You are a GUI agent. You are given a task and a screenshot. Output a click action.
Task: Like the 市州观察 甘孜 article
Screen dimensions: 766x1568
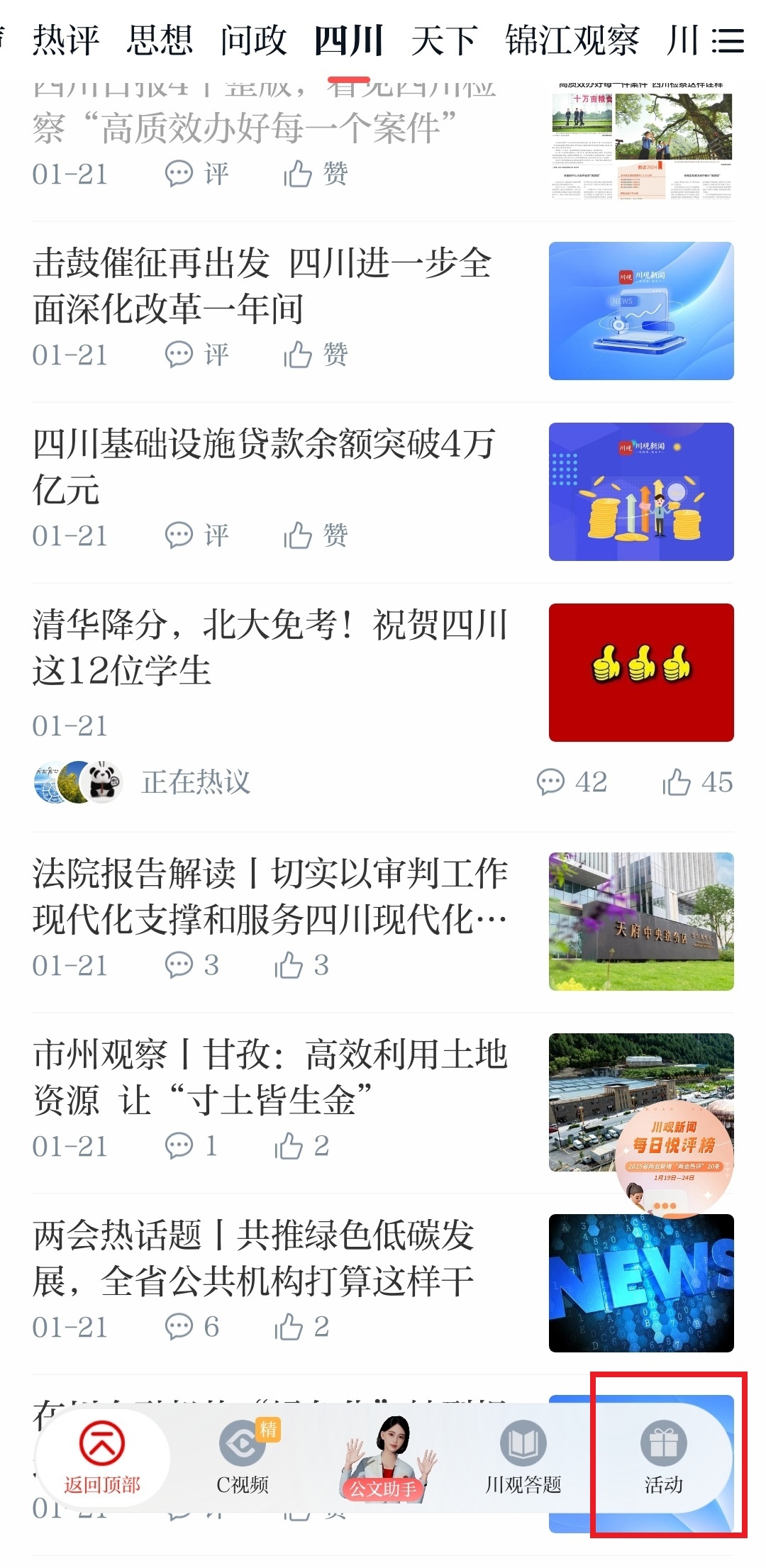(302, 1145)
